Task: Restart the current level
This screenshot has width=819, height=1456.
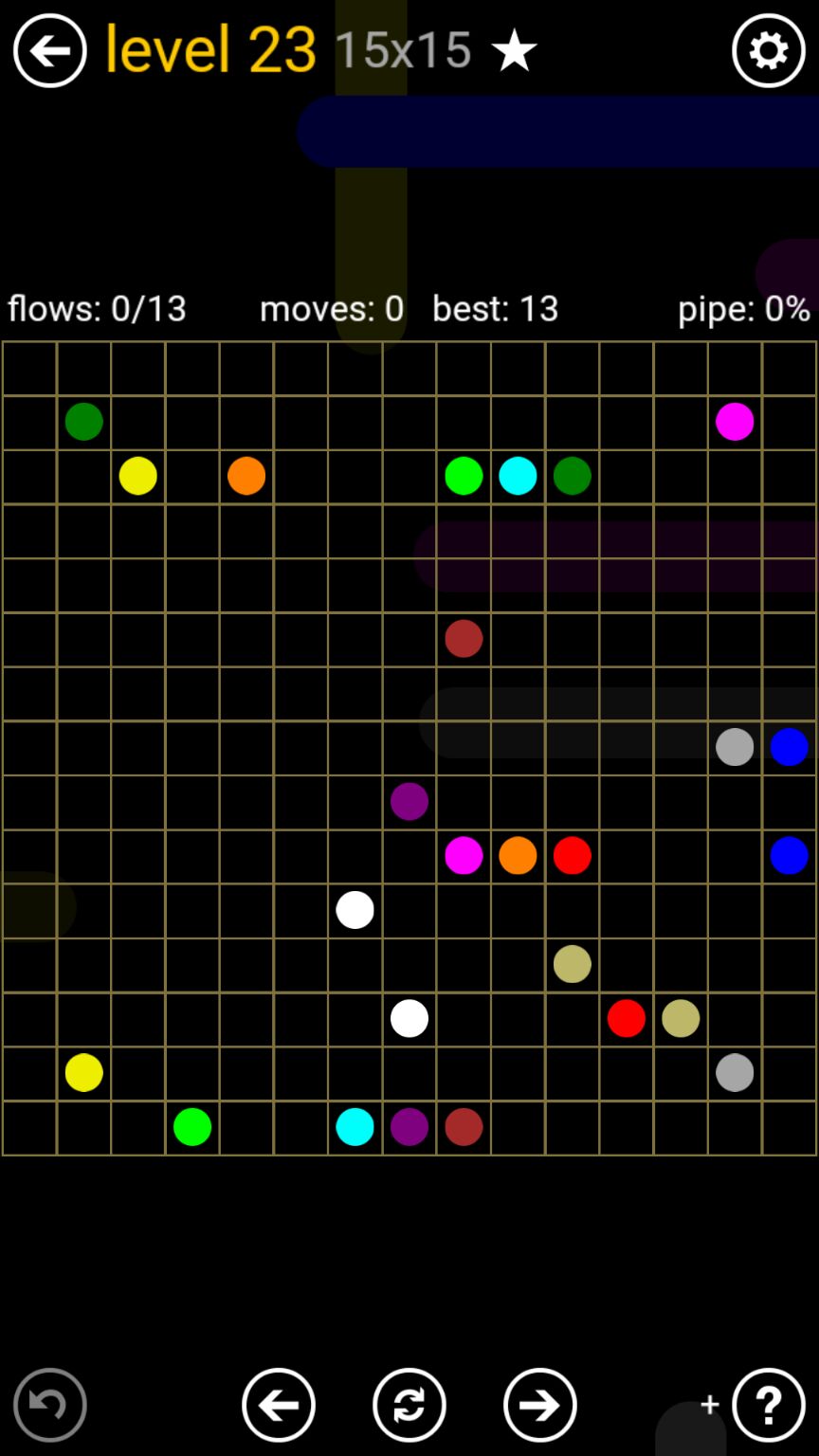Action: pyautogui.click(x=409, y=1404)
